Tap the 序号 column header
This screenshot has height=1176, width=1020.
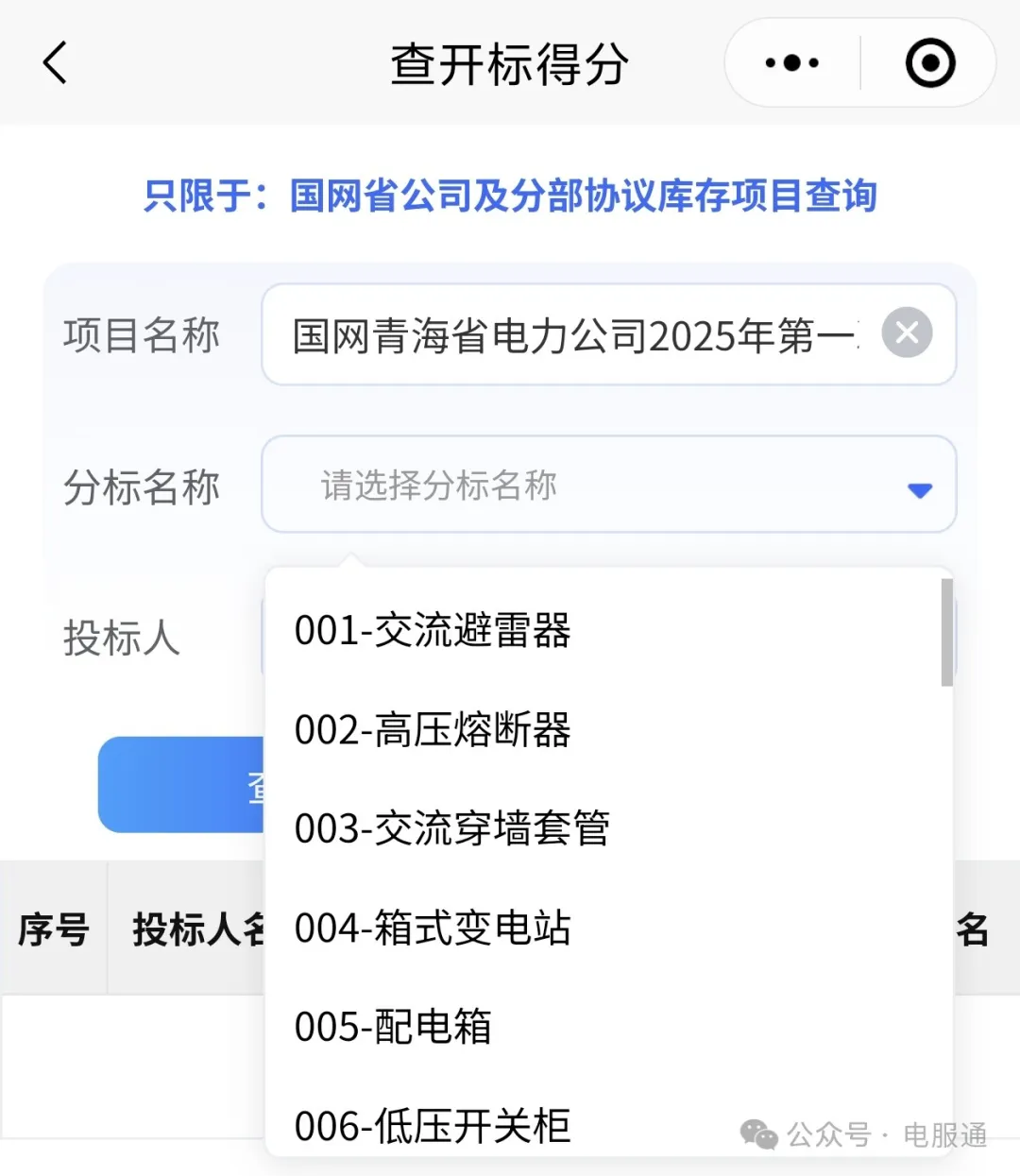pos(54,930)
